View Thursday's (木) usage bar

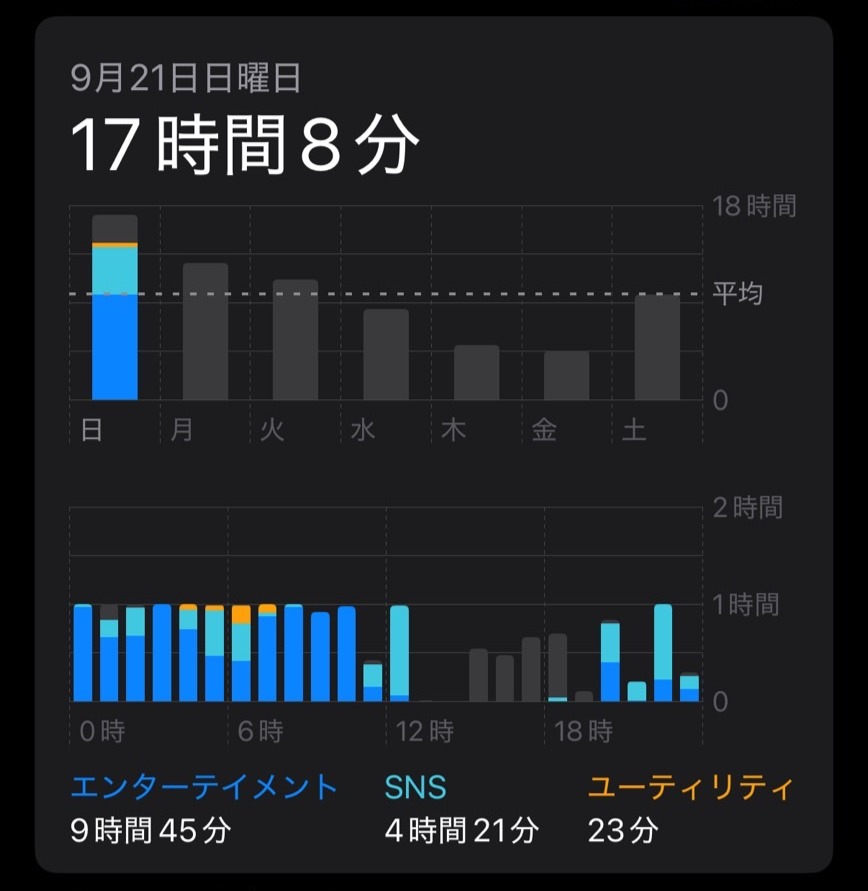click(476, 373)
